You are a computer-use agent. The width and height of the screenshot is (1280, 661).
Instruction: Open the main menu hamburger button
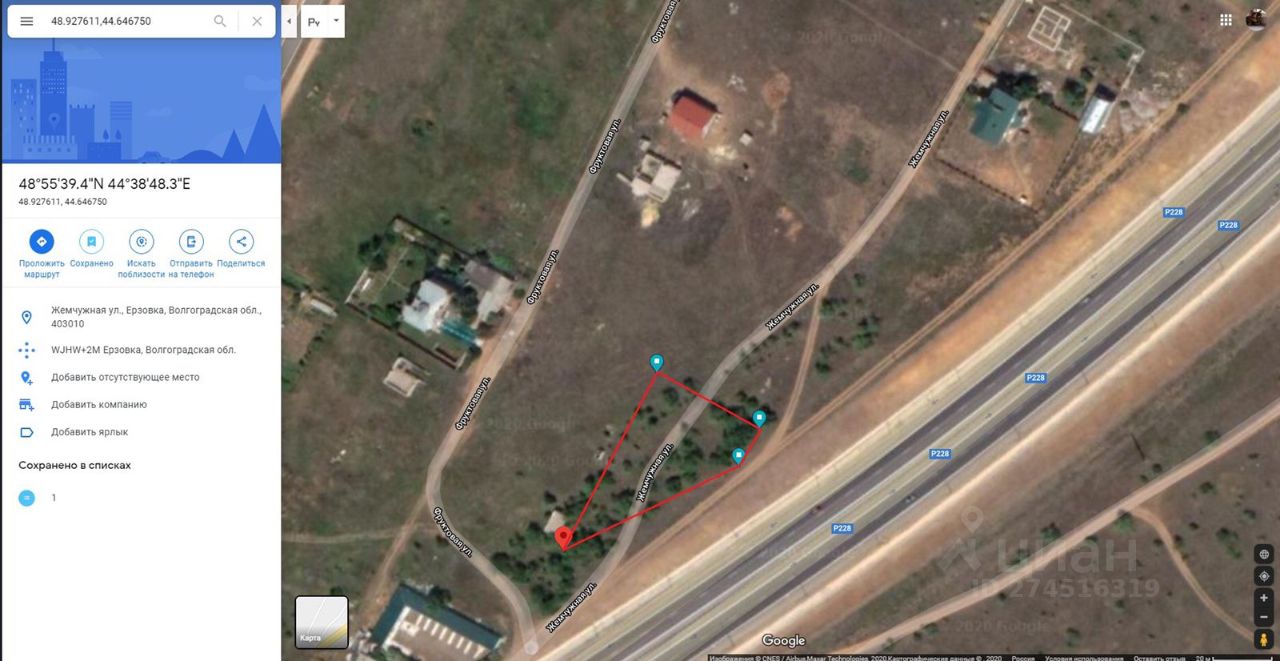point(27,21)
